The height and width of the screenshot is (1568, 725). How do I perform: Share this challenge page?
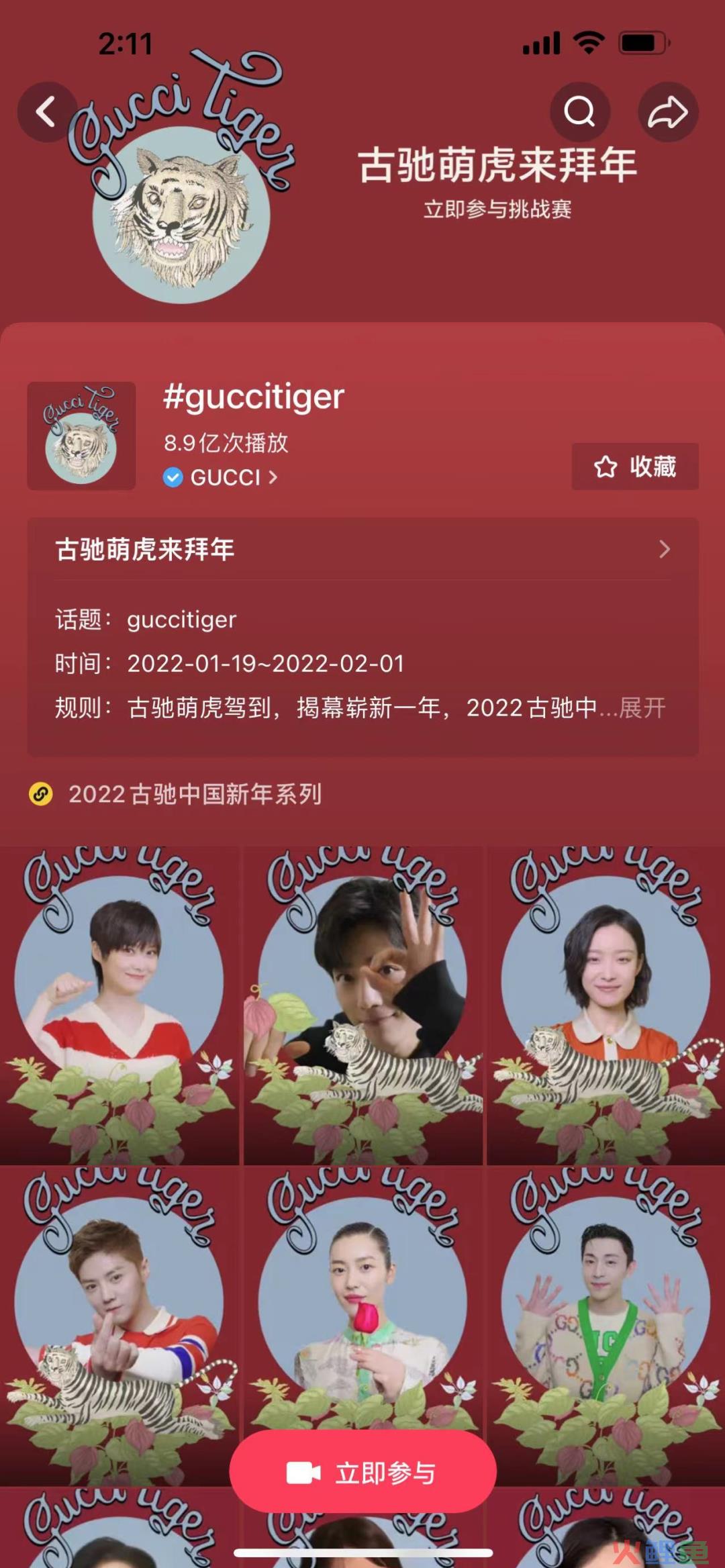[x=667, y=111]
